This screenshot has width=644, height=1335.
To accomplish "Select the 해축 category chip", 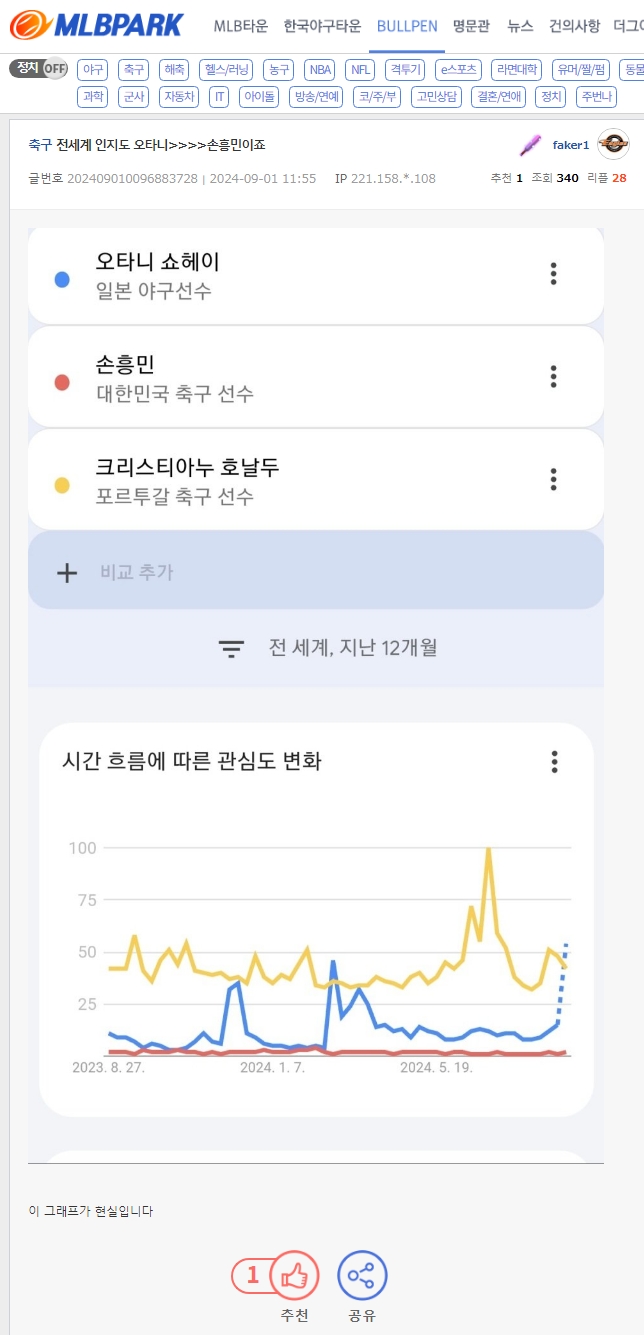I will click(173, 70).
